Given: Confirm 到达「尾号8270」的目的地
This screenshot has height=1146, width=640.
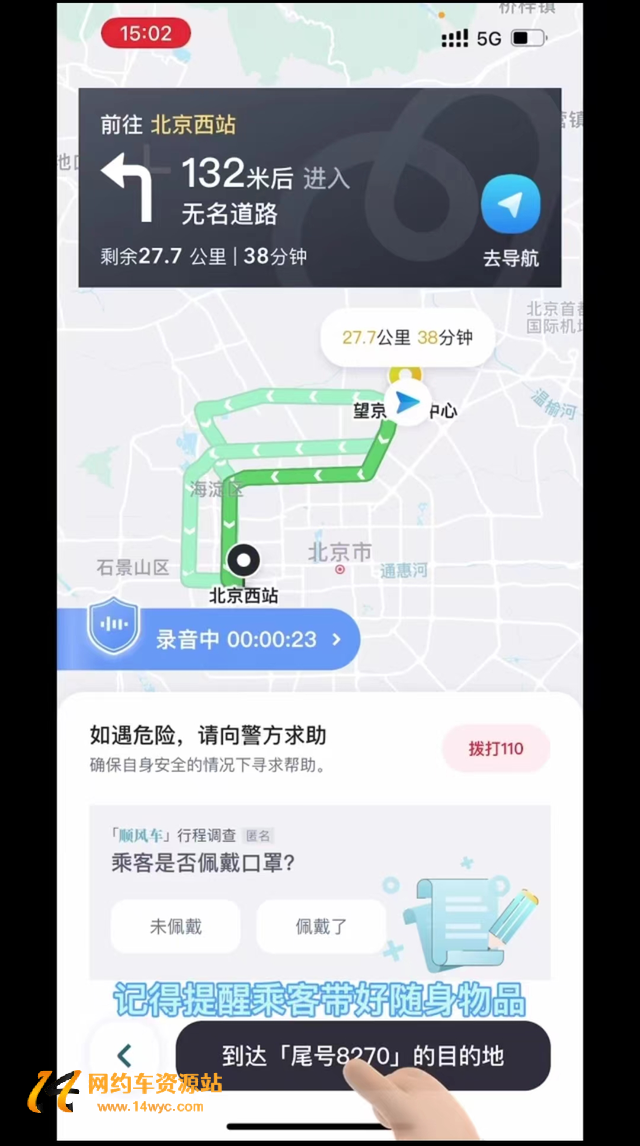Looking at the screenshot, I should (x=362, y=1055).
